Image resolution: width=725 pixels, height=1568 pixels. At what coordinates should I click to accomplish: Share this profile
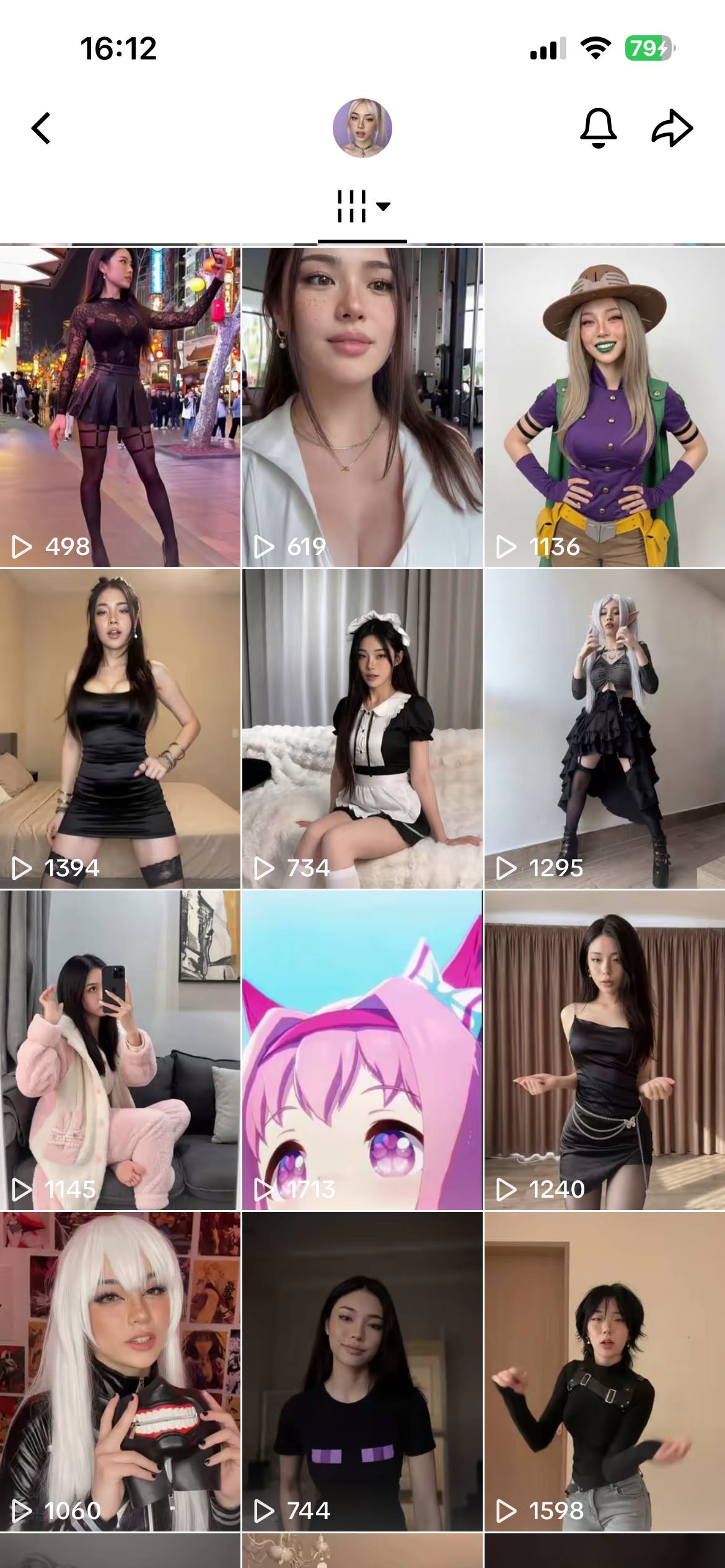pyautogui.click(x=672, y=128)
